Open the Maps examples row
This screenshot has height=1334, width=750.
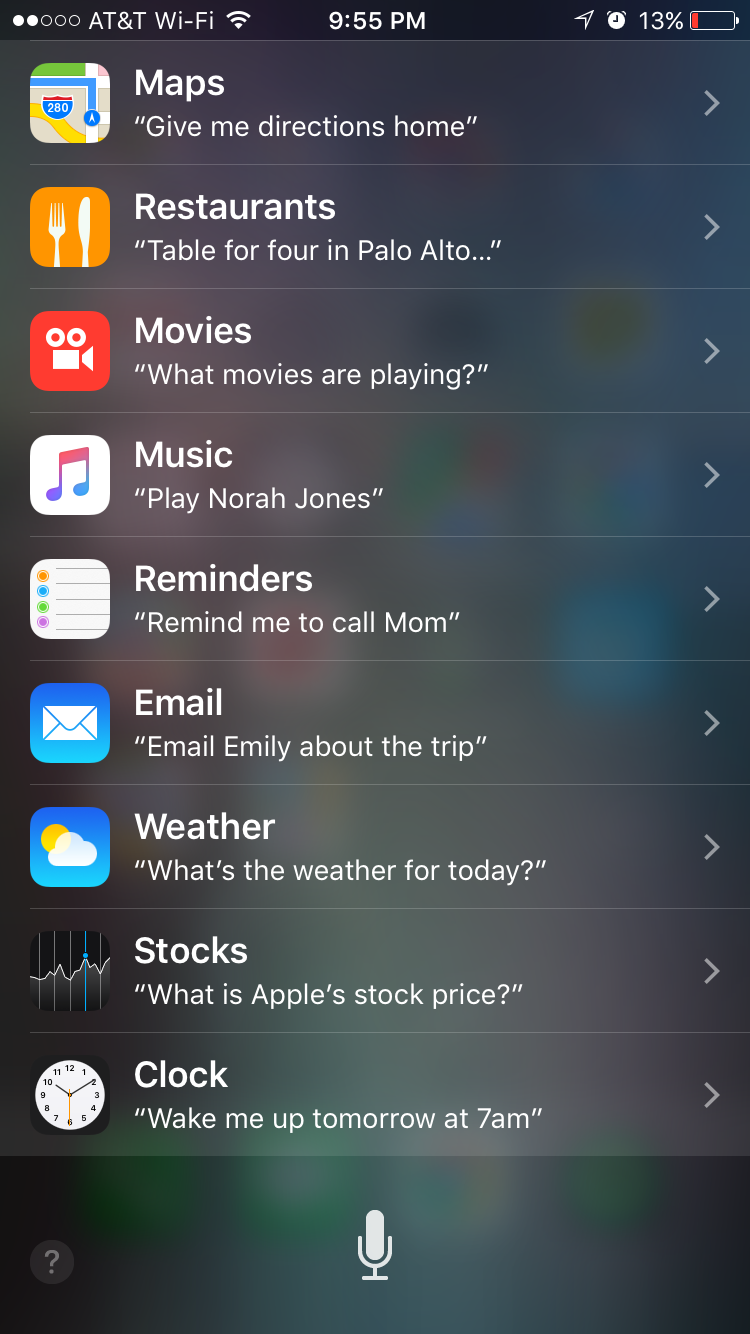click(375, 103)
